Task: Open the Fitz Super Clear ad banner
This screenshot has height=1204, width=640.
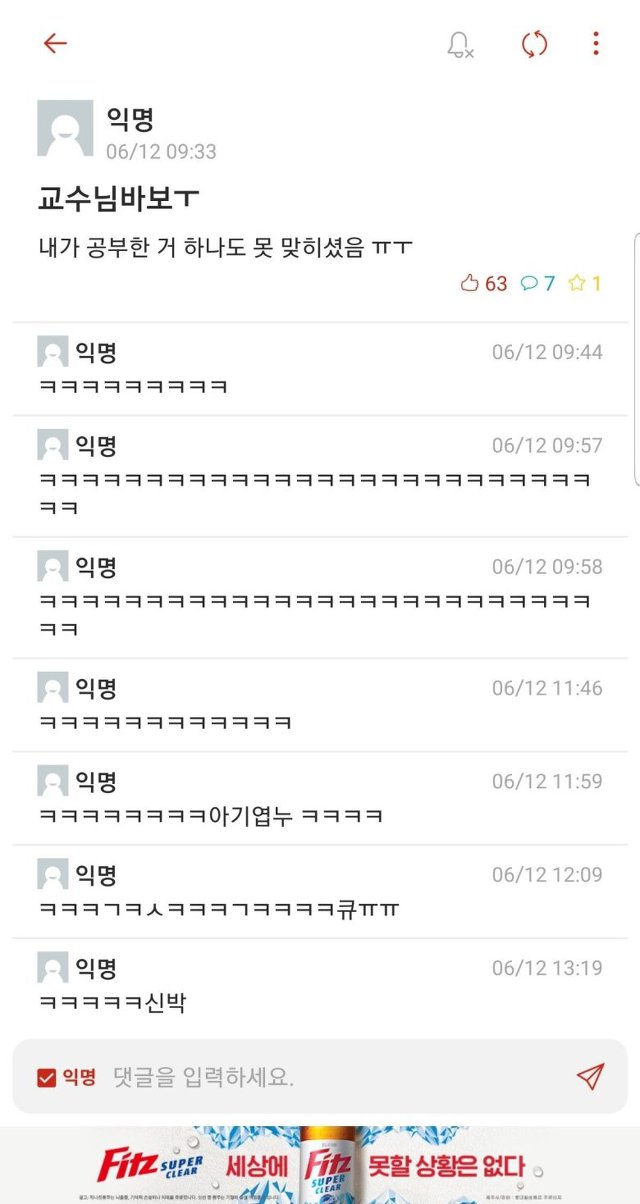Action: pos(320,1165)
